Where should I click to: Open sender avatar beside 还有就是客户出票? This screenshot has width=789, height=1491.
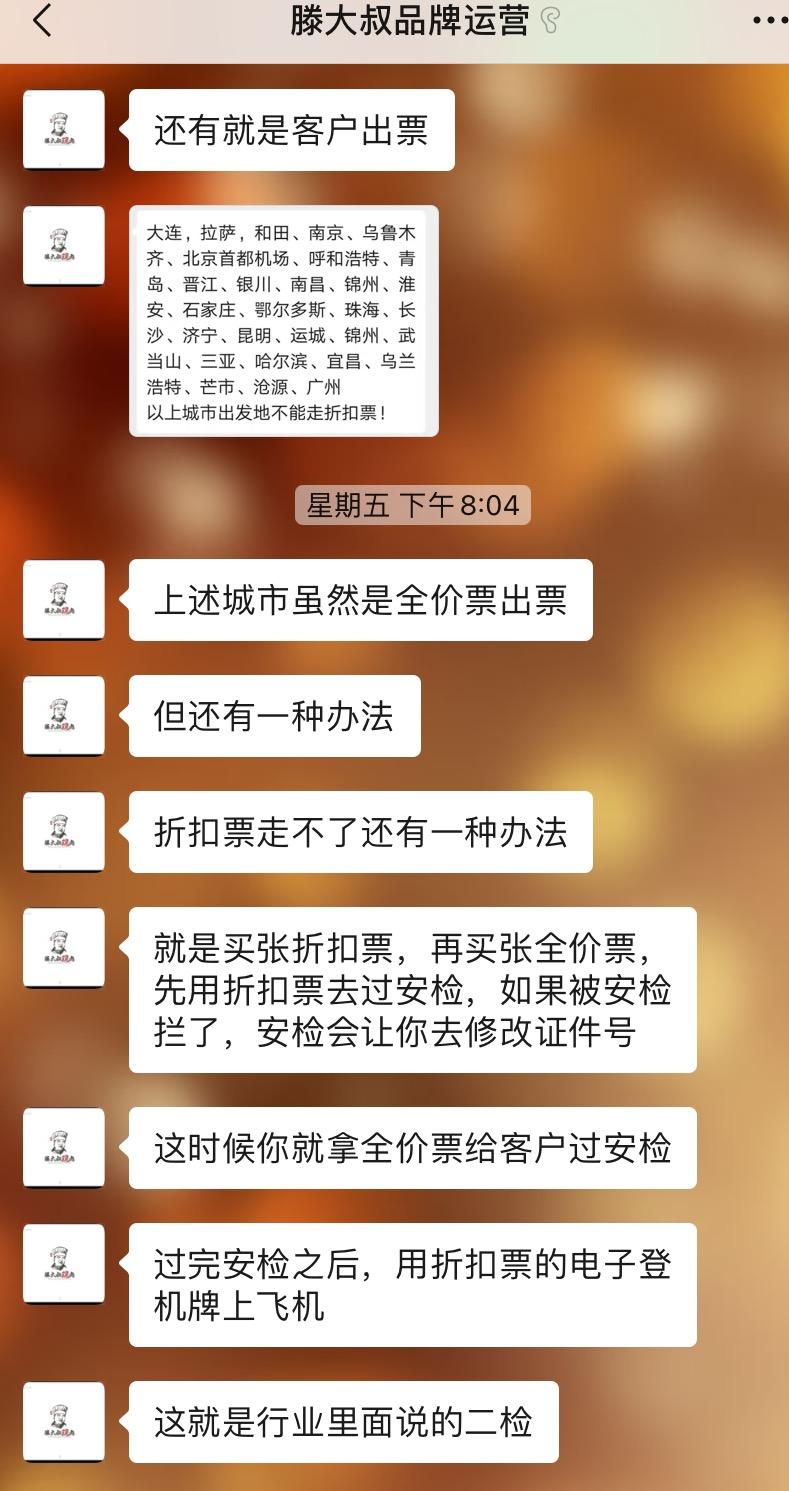(64, 130)
